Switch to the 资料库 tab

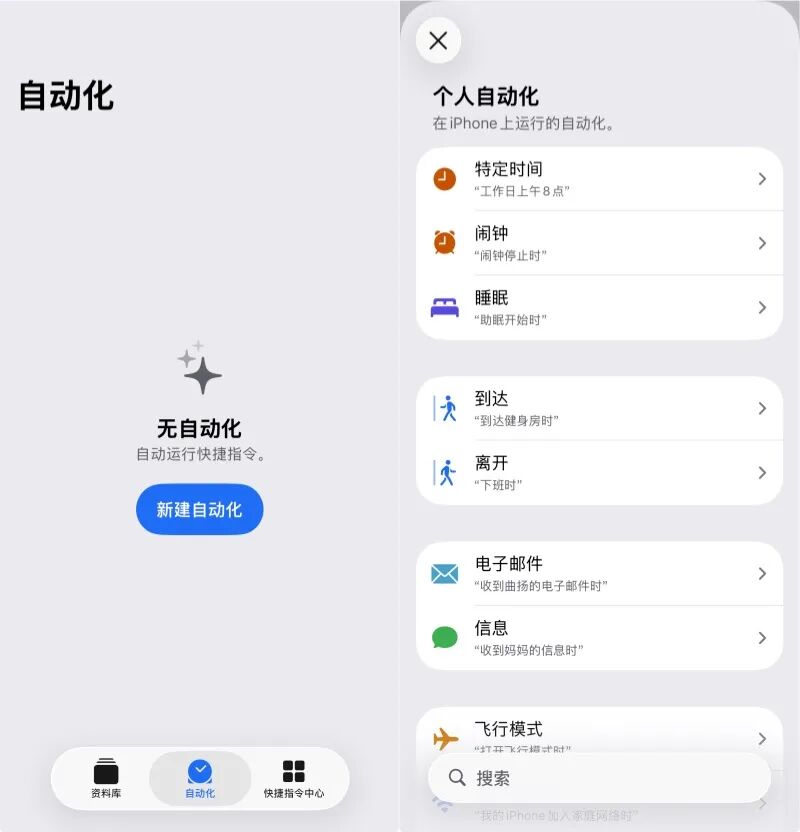point(106,779)
